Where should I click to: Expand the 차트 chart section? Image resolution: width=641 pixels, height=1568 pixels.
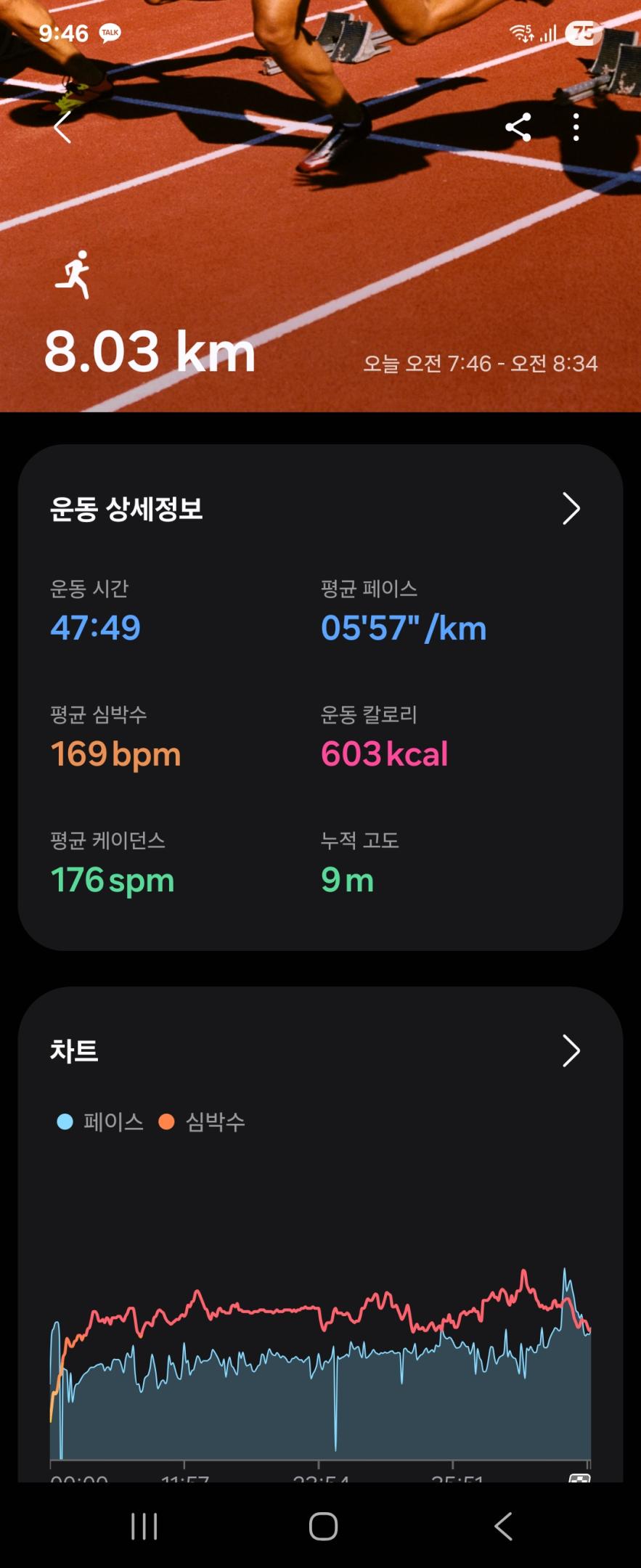pos(571,1051)
